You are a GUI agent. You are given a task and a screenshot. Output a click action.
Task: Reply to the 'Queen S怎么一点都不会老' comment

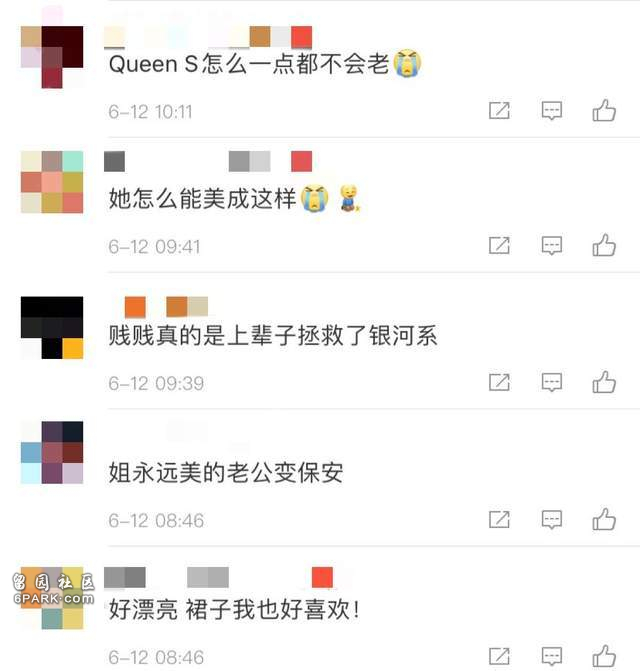pos(552,111)
